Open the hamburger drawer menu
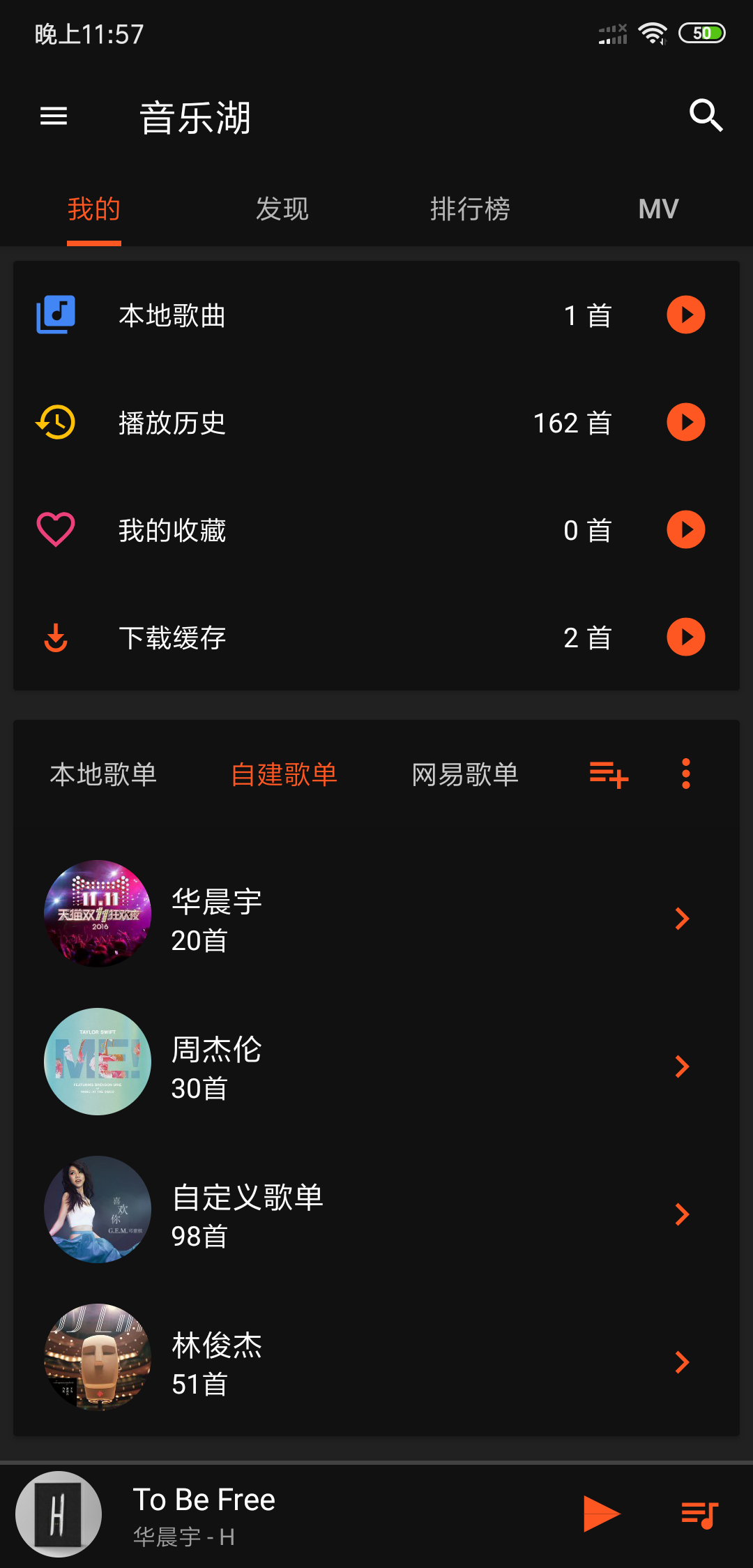Viewport: 753px width, 1568px height. (54, 116)
